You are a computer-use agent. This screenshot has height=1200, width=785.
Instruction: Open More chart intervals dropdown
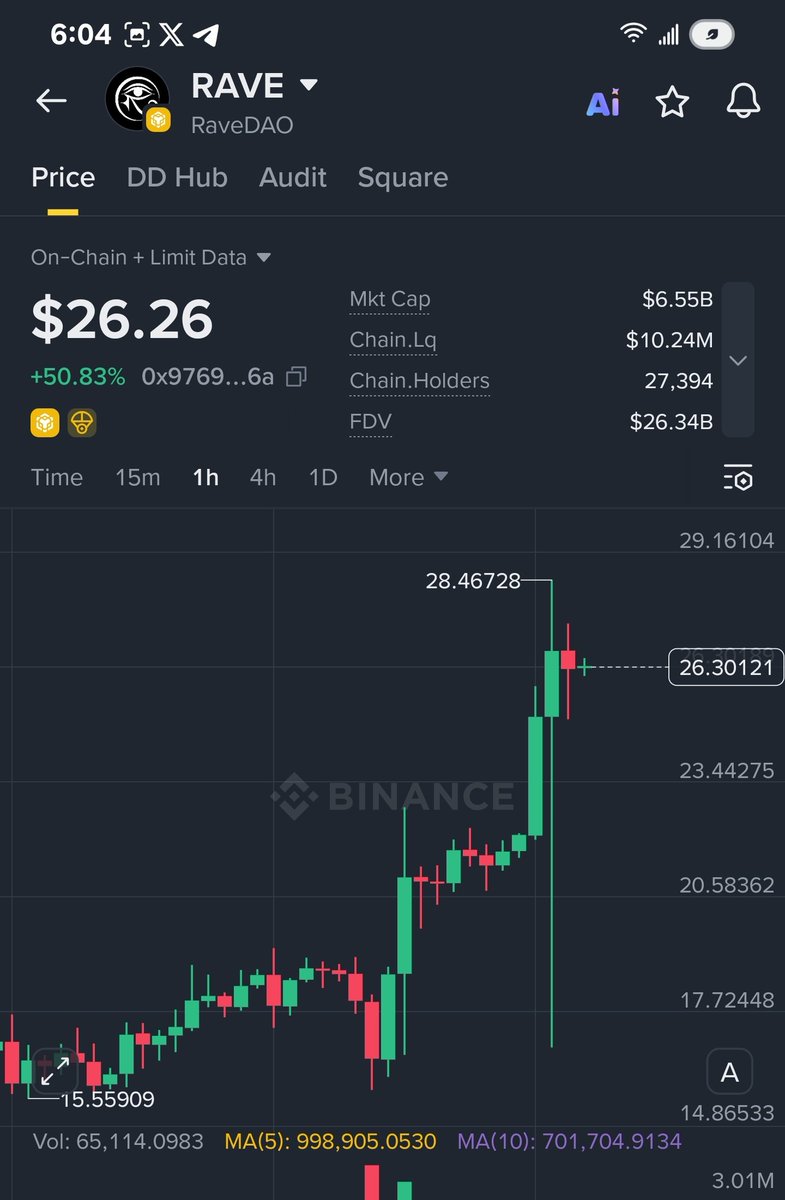tap(408, 478)
